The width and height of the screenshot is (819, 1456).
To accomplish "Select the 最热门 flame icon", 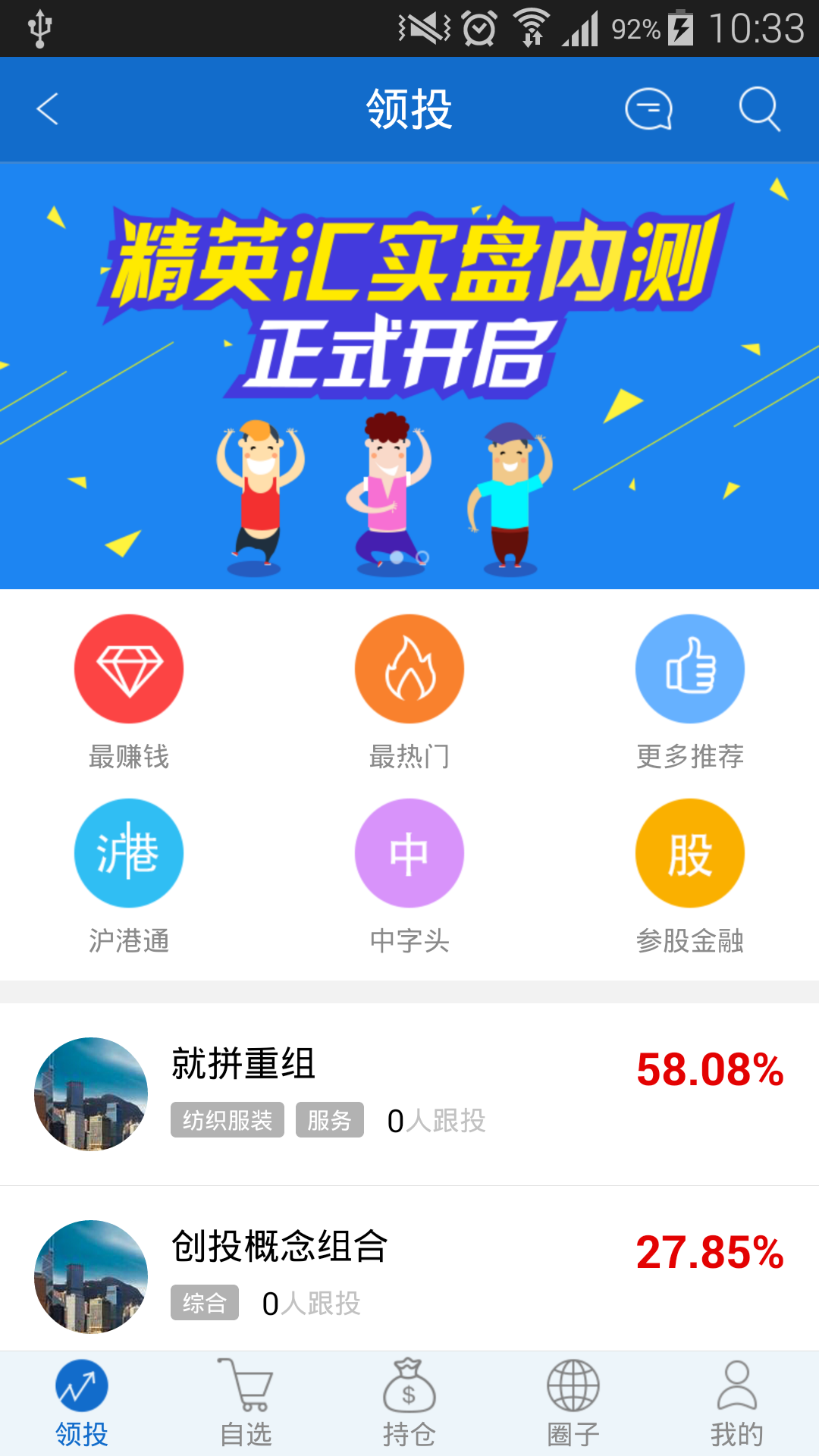I will [x=409, y=668].
